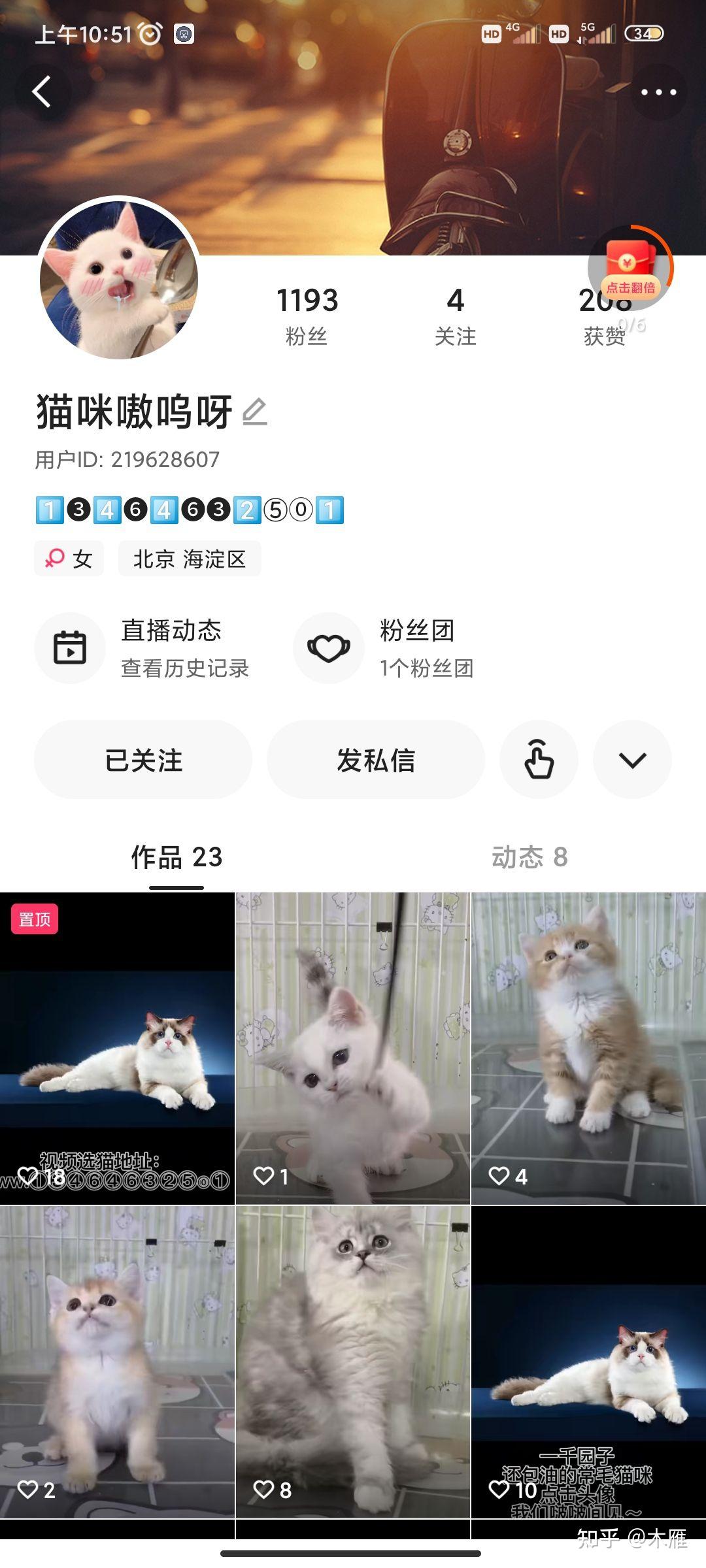Send a private message via 发私信
Screen dimensions: 706x1568
(x=376, y=760)
